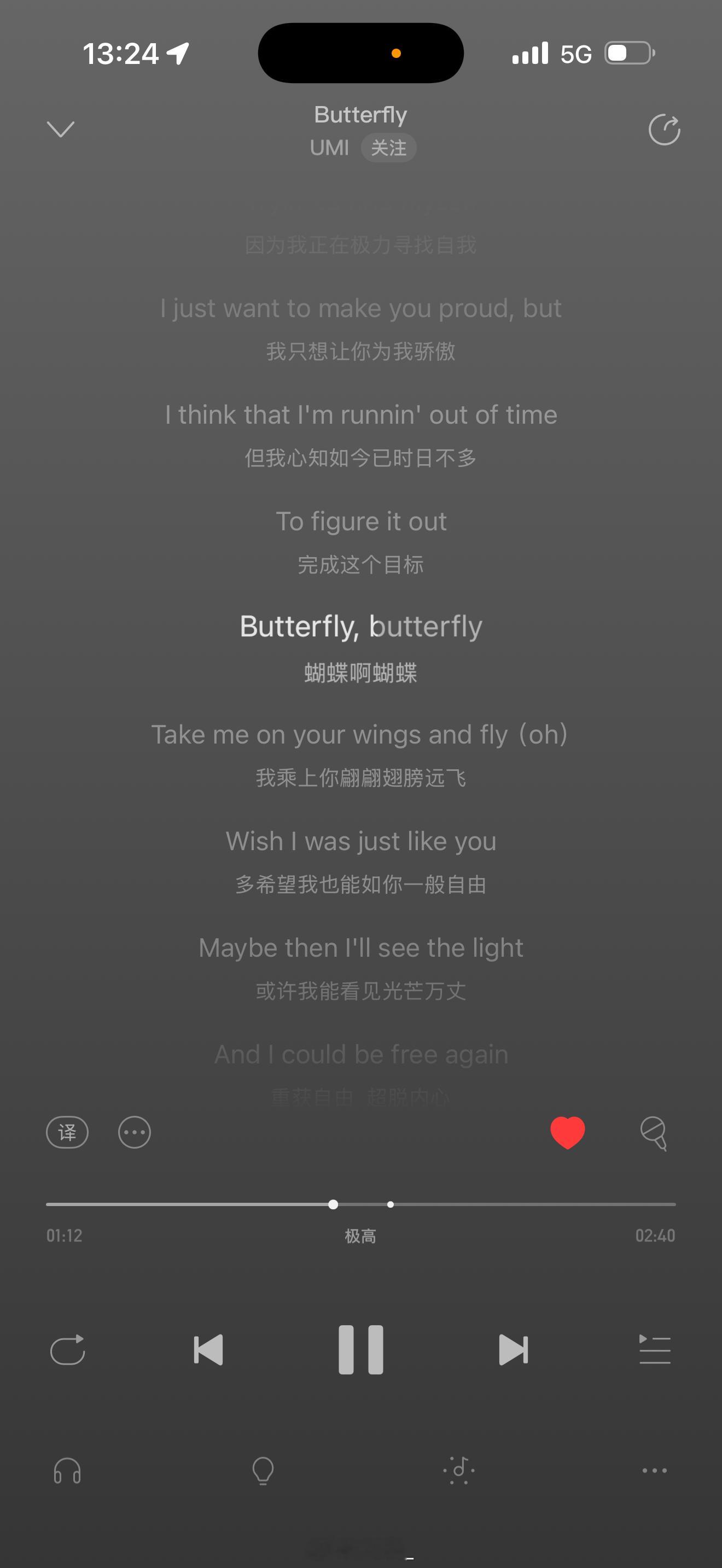722x1568 pixels.
Task: Skip to the next track
Action: [513, 1350]
